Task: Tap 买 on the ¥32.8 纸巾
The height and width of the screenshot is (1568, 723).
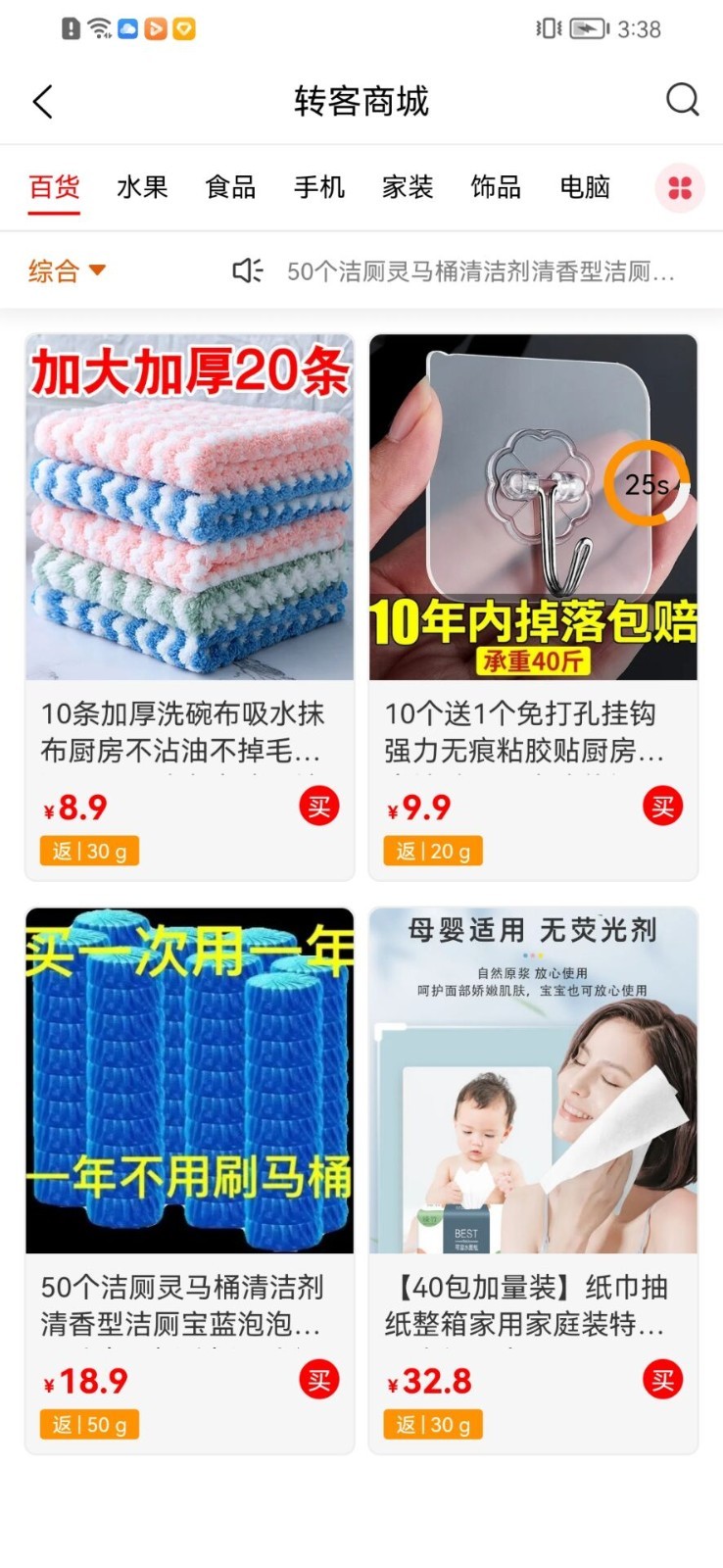Action: tap(662, 1380)
